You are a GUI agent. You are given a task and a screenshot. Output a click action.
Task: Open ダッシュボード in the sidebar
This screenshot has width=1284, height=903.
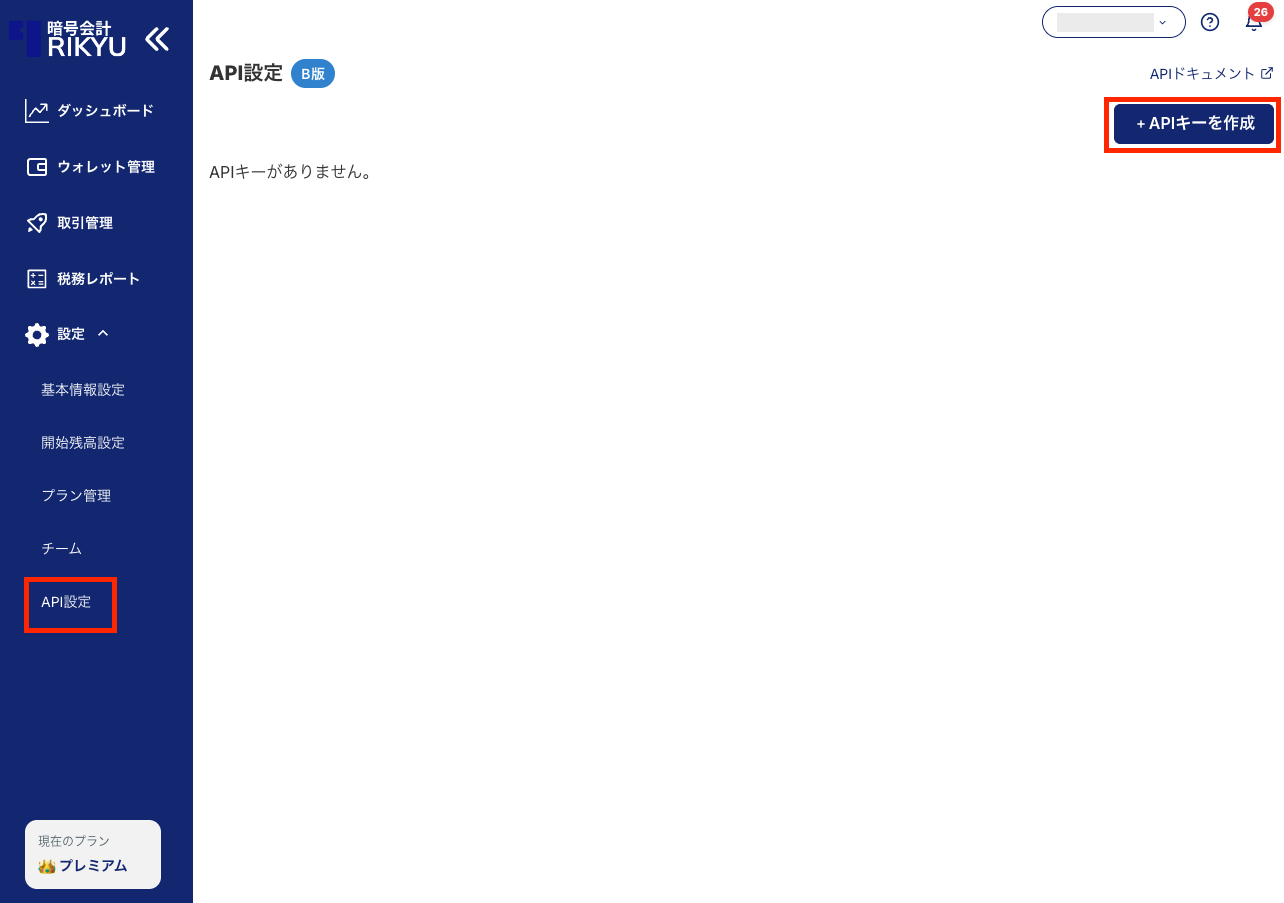[x=90, y=111]
